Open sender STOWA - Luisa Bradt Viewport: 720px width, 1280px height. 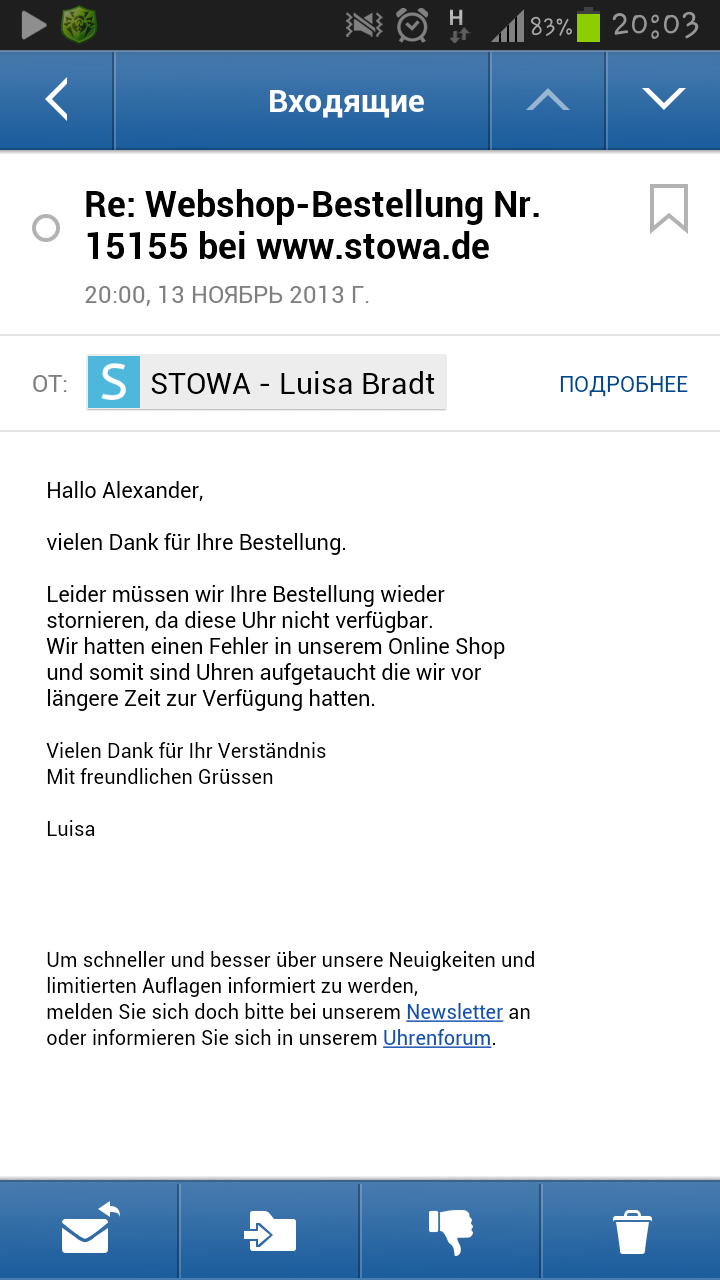(x=267, y=383)
